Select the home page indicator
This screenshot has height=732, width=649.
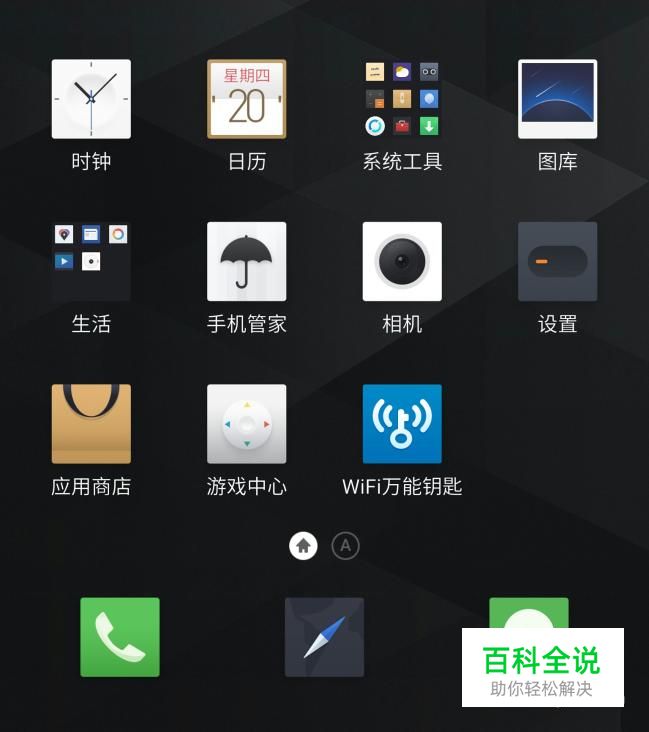coord(303,546)
